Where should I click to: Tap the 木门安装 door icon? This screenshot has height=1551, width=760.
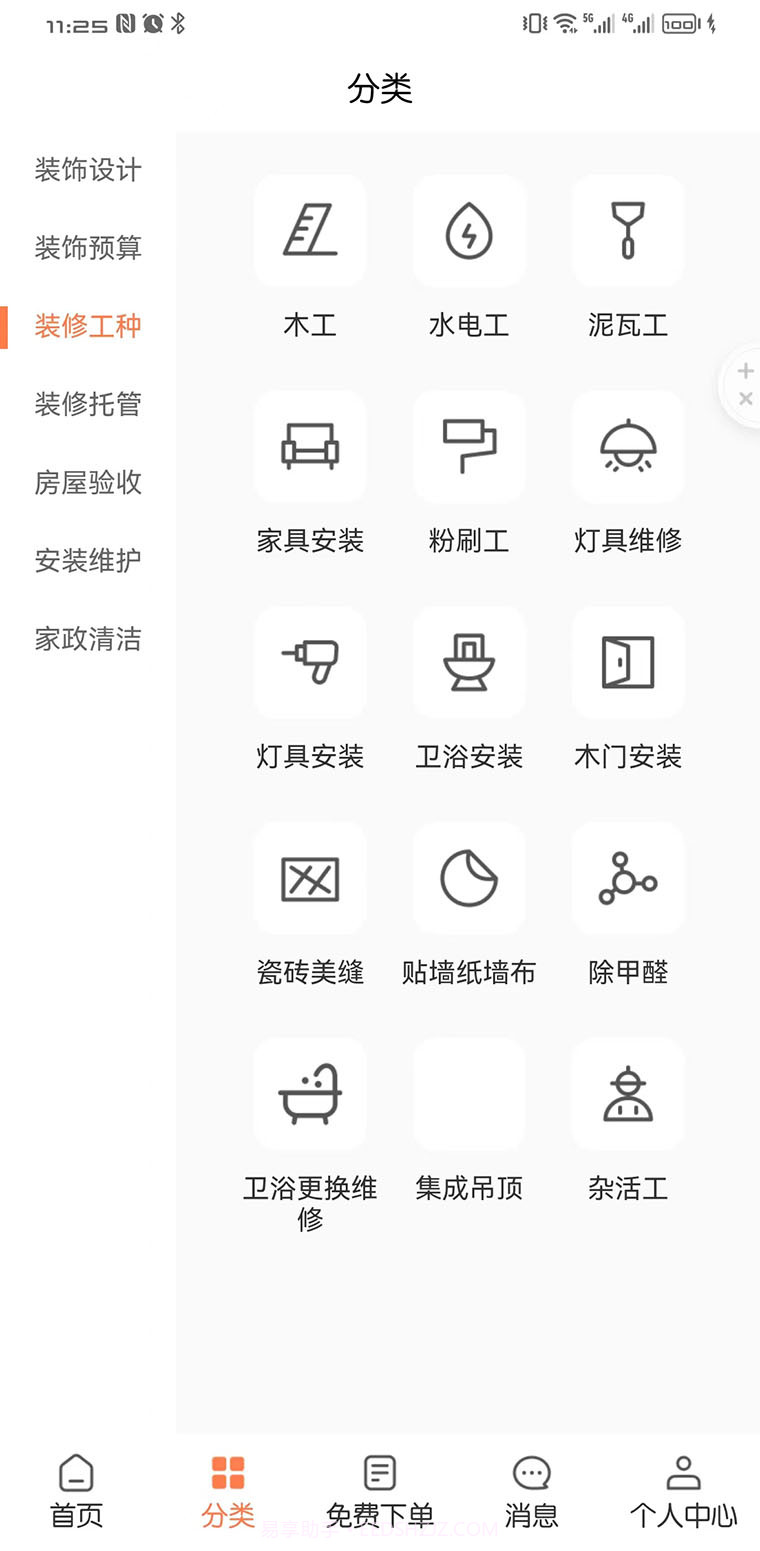627,662
